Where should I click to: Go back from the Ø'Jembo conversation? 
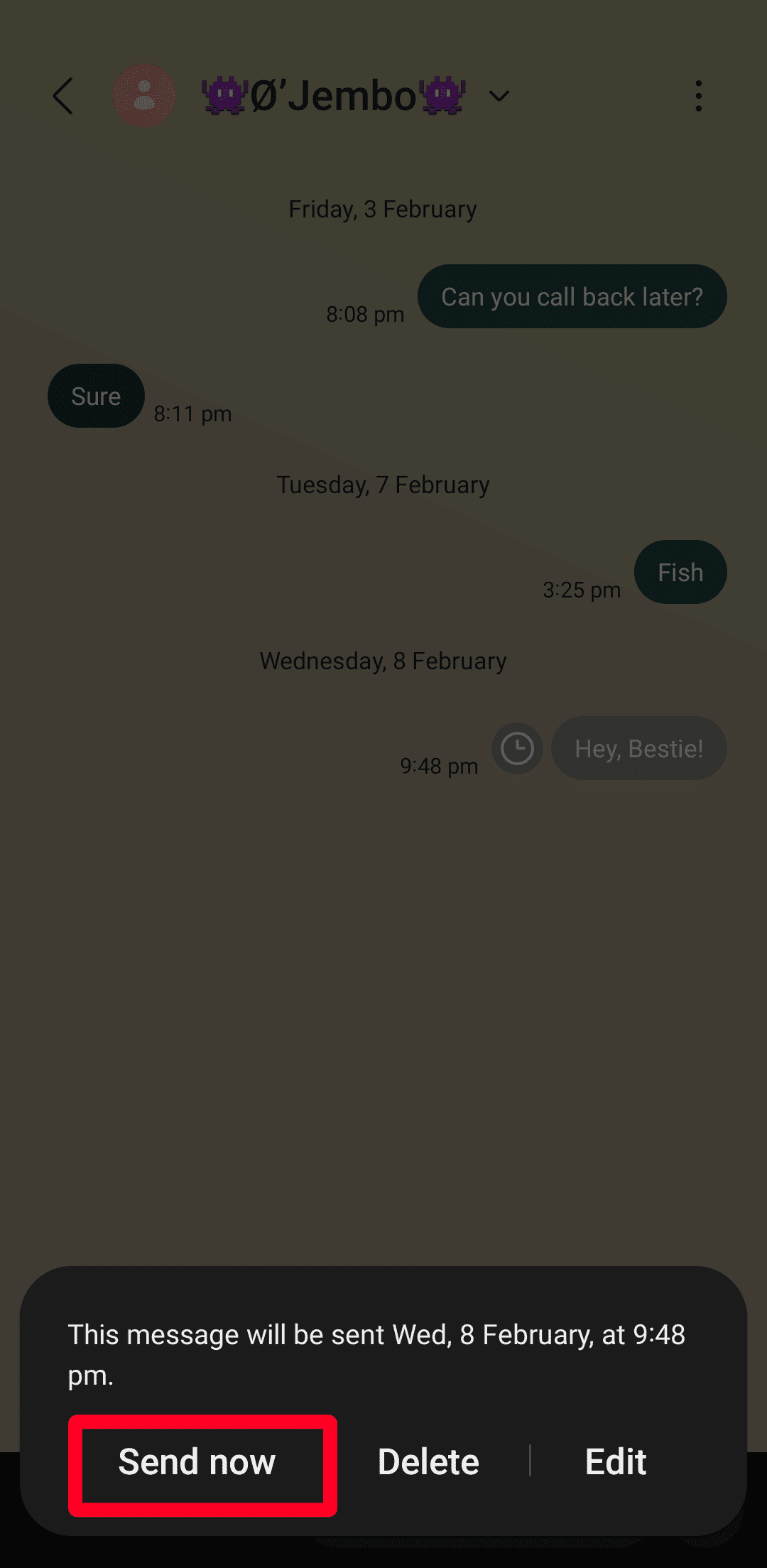(x=64, y=96)
